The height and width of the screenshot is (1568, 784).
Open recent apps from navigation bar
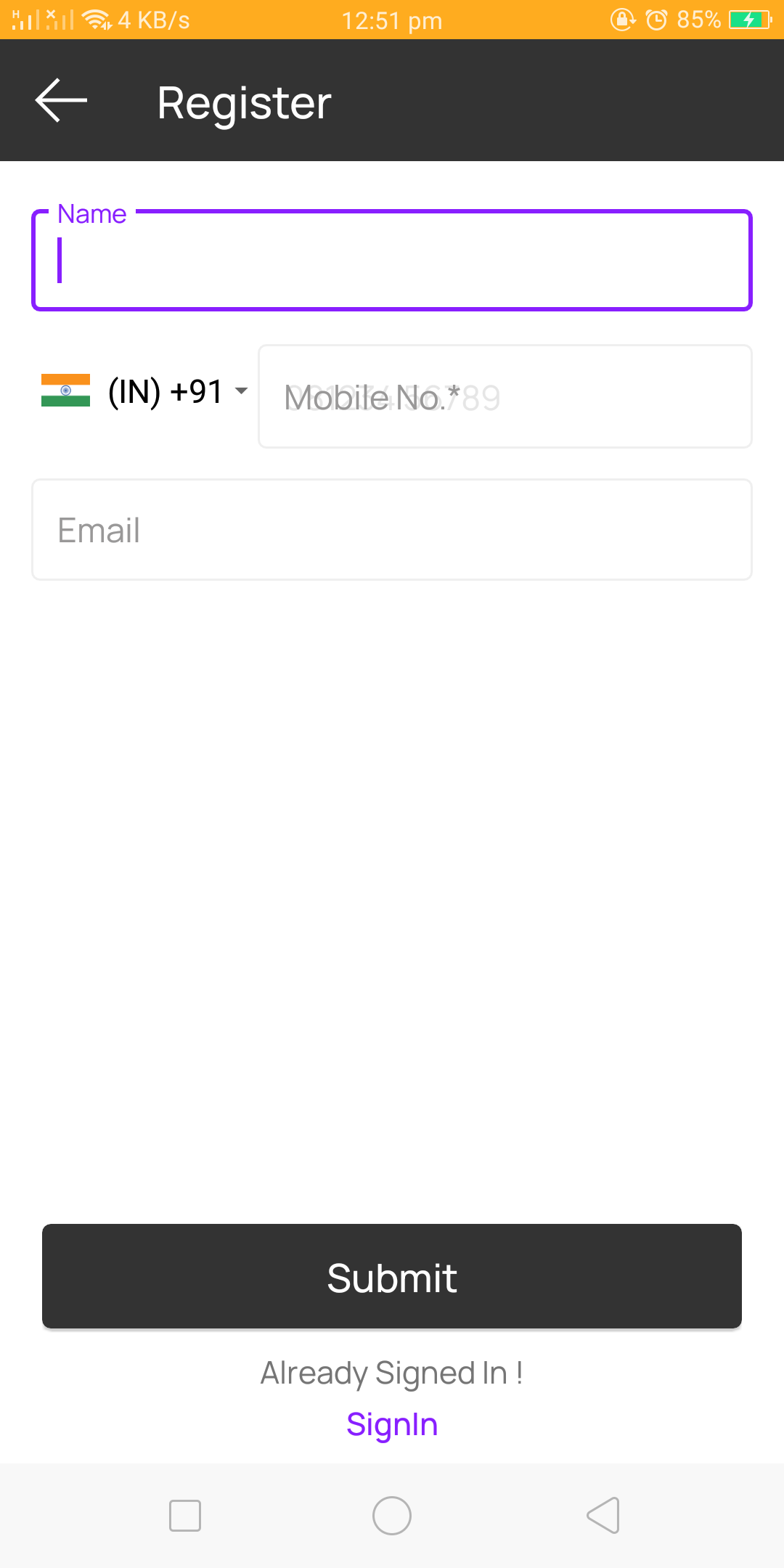pyautogui.click(x=185, y=1516)
